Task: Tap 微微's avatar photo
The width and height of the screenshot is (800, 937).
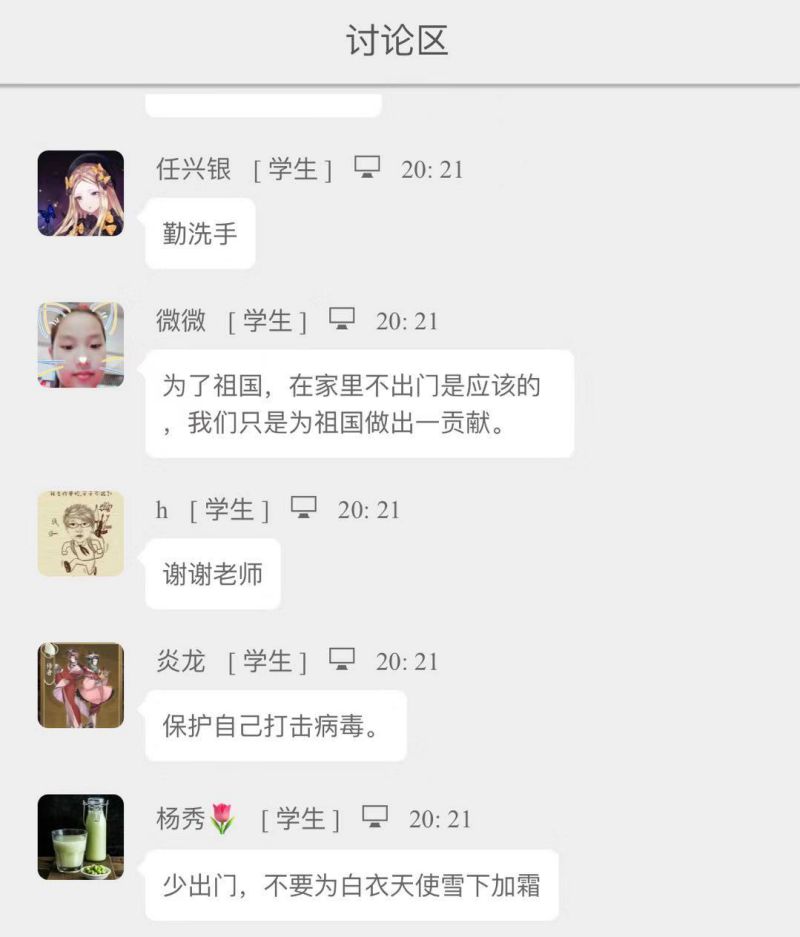Action: (x=81, y=344)
